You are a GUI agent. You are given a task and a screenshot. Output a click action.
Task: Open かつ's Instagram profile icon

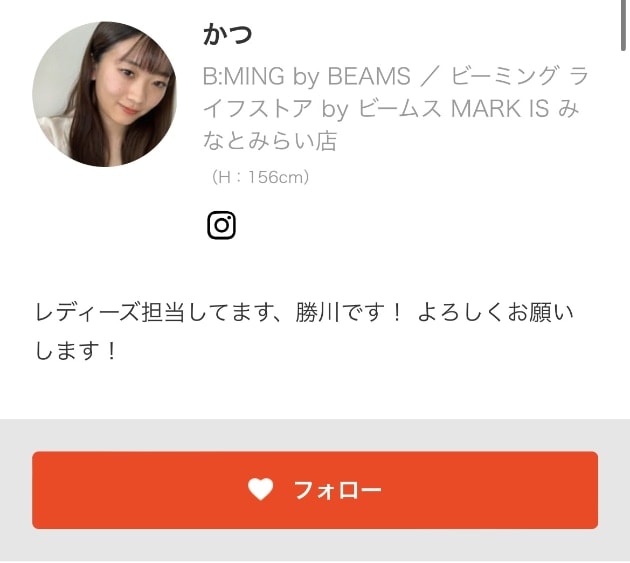point(221,225)
